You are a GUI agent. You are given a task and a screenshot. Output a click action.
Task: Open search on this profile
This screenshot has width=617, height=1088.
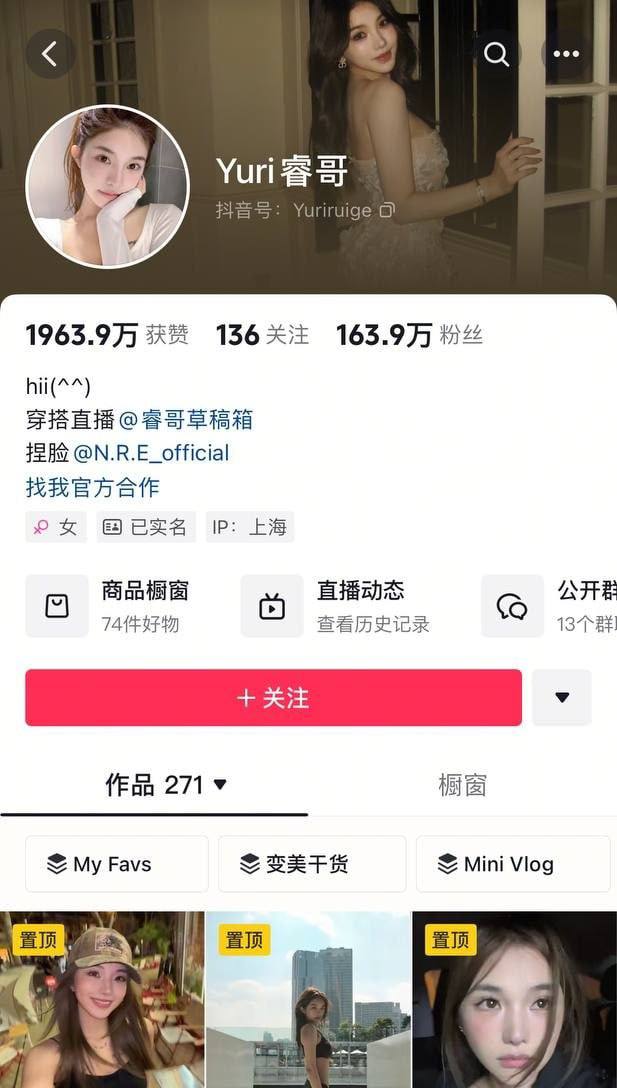(x=497, y=54)
